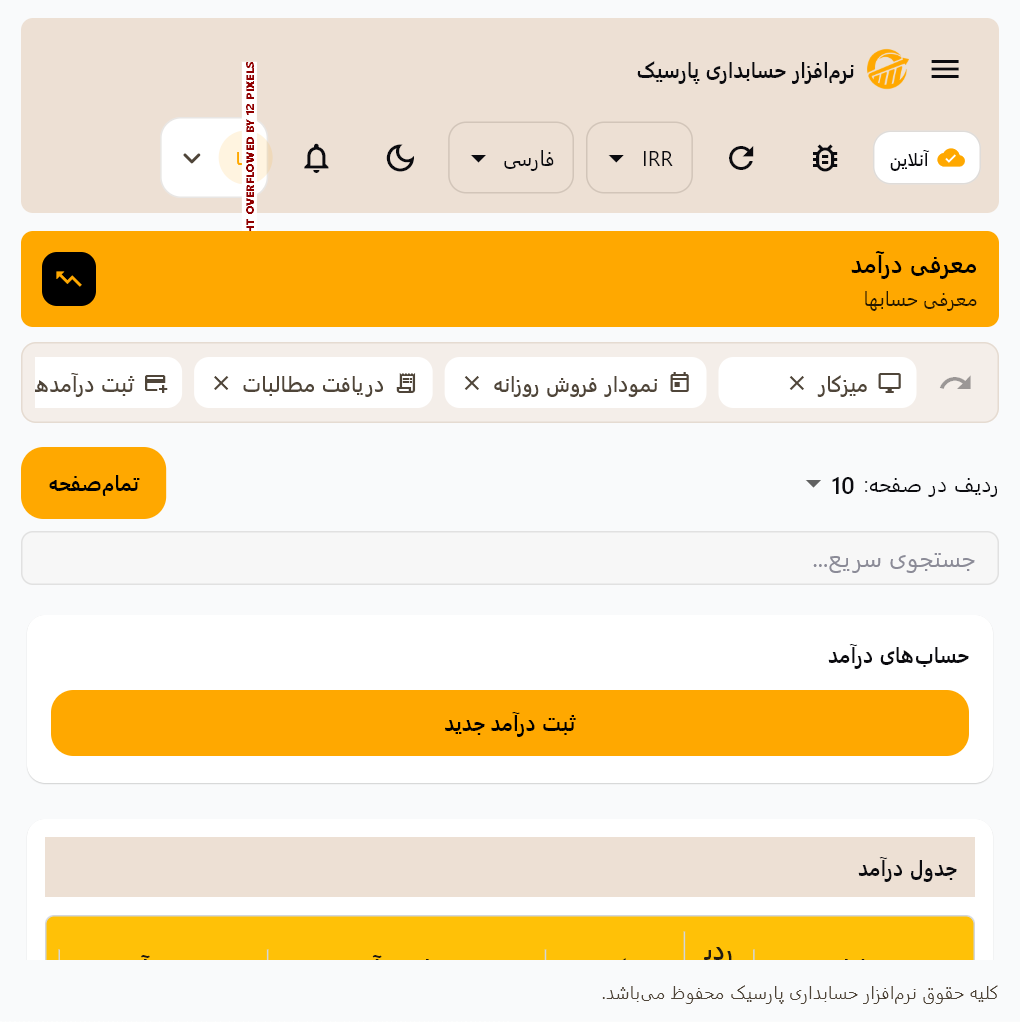Tap the تمام‌صفحه fullscreen button
Screen dimensions: 1020x1022
point(94,483)
